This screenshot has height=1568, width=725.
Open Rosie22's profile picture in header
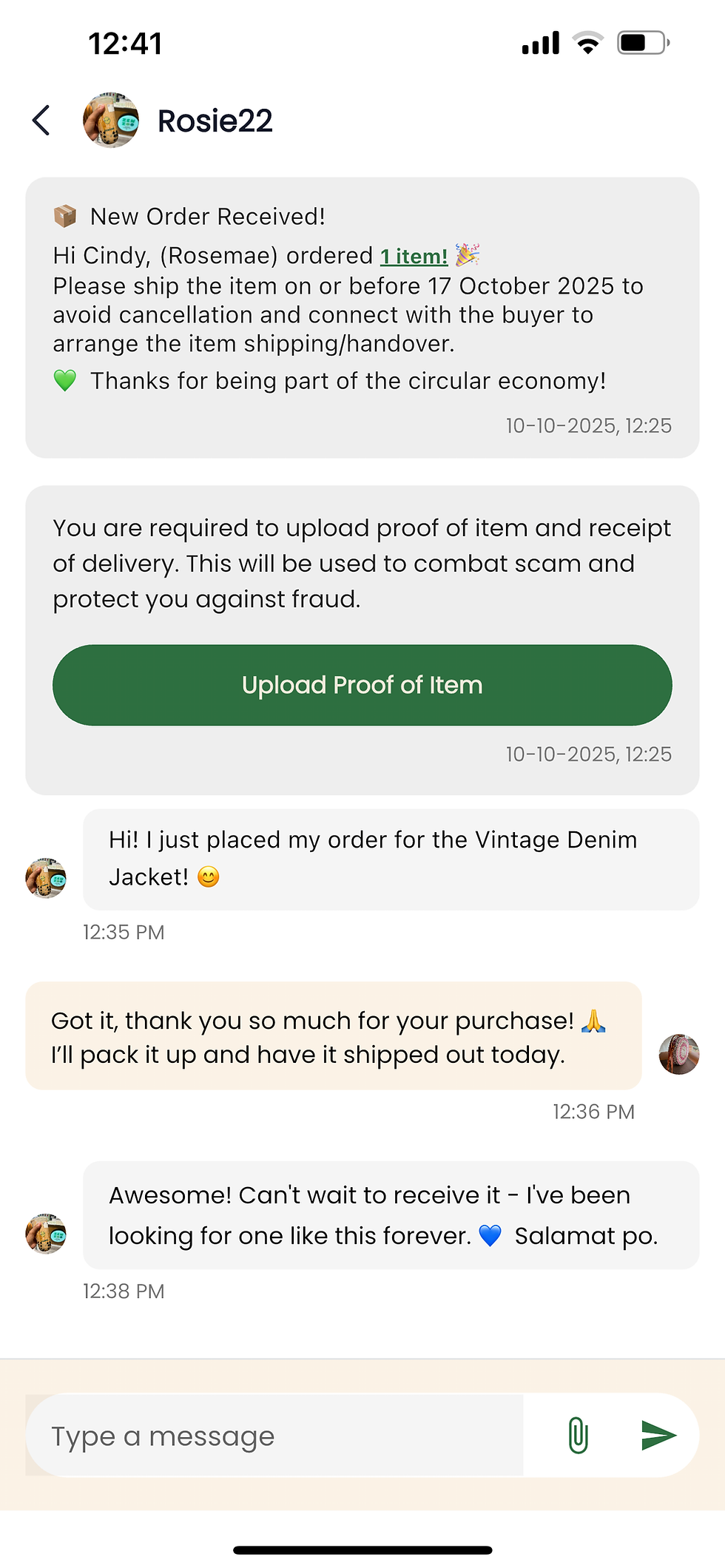coord(111,121)
